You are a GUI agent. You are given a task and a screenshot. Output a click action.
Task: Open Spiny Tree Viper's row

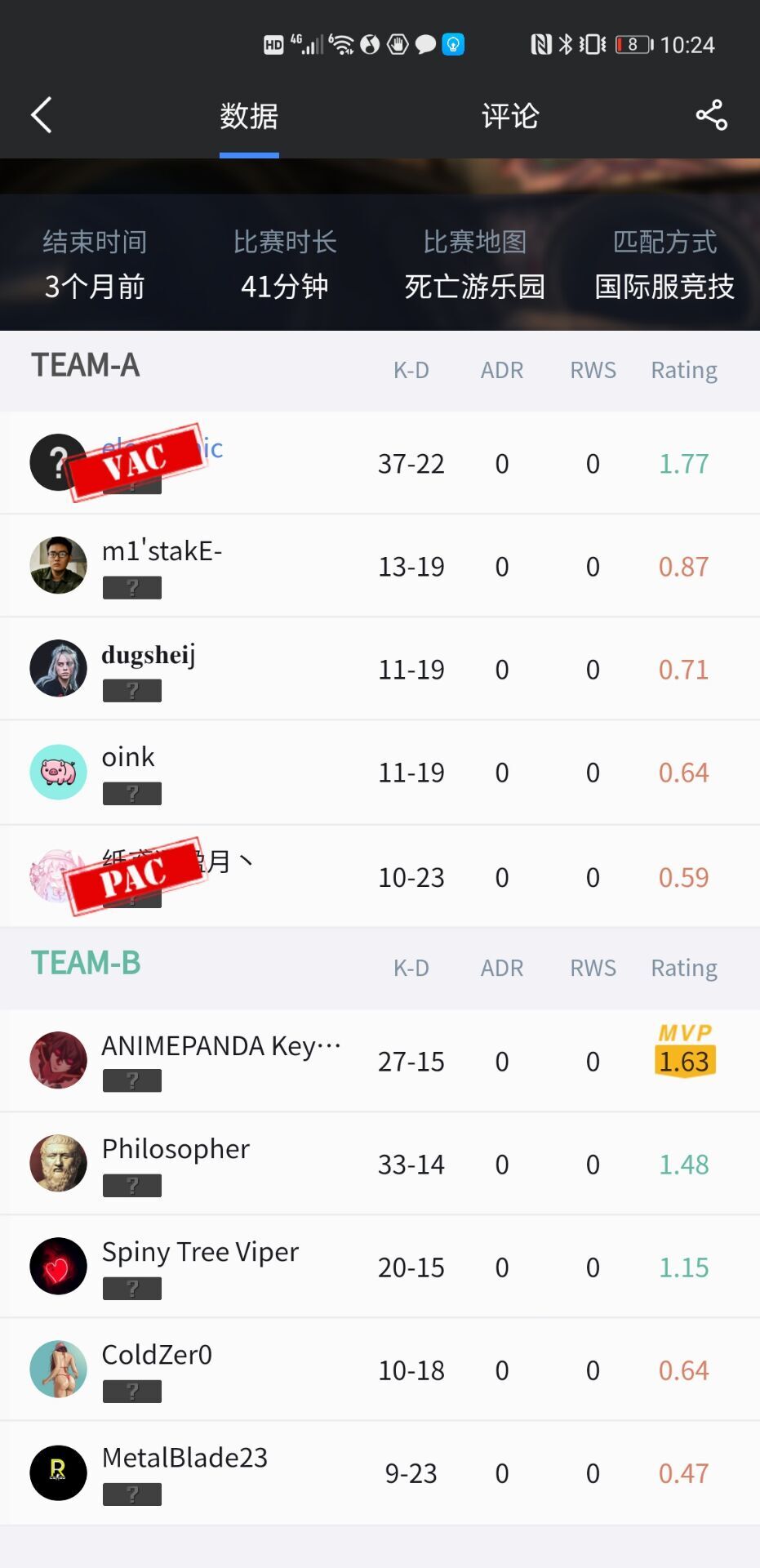click(x=380, y=1267)
